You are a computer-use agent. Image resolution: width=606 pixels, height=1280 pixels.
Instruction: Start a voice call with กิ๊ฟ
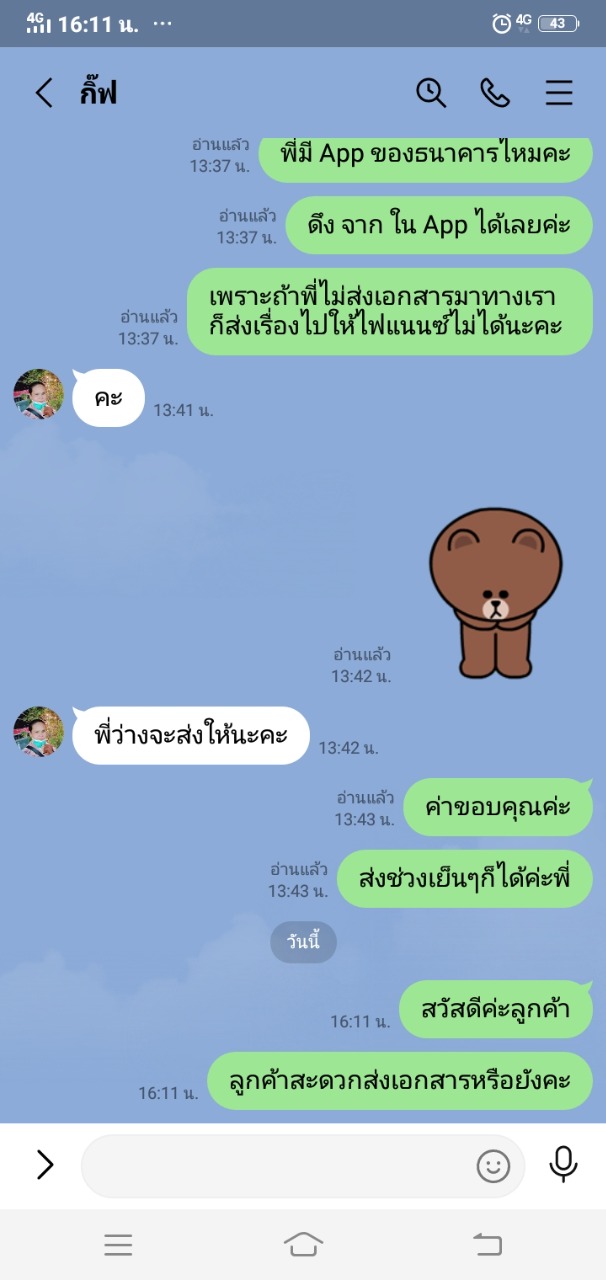[x=495, y=93]
